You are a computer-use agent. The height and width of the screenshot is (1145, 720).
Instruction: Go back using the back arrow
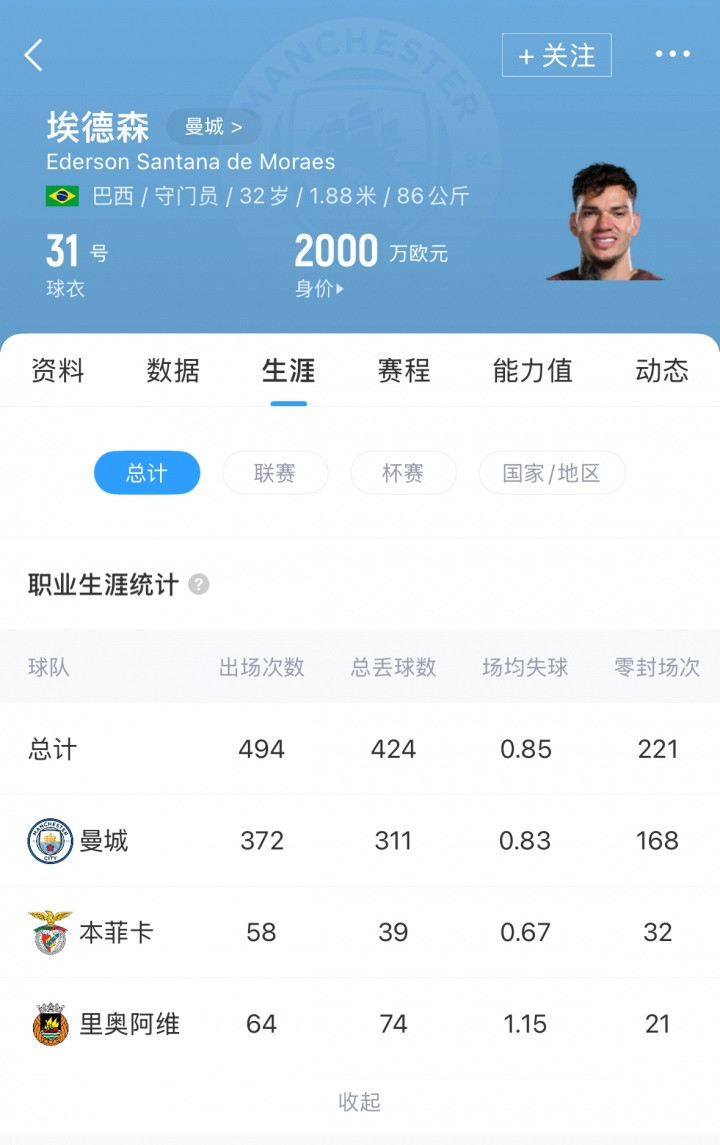pos(34,55)
